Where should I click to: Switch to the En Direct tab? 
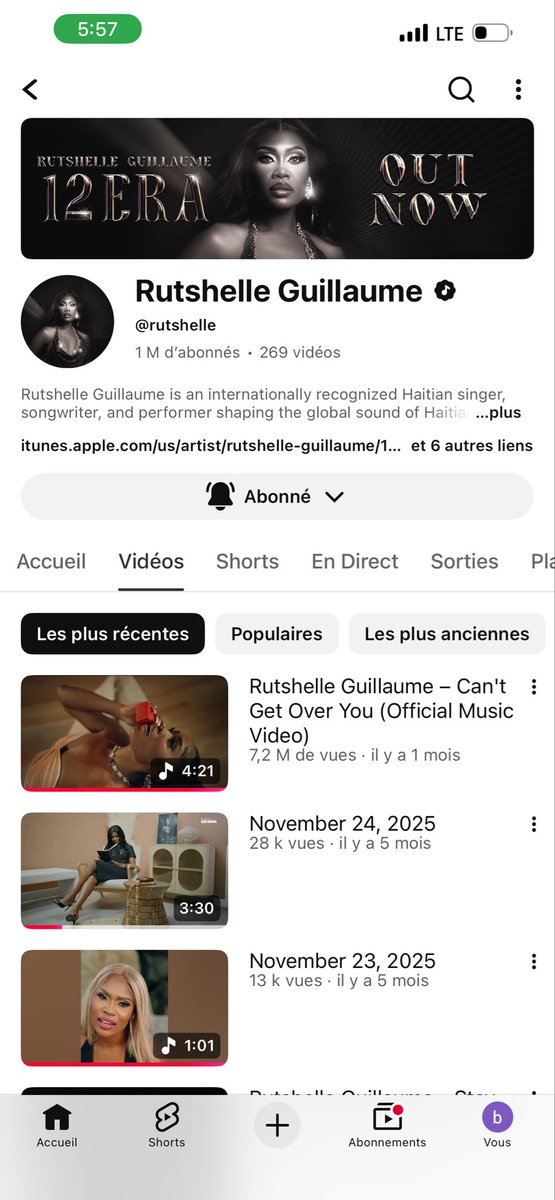click(x=355, y=561)
